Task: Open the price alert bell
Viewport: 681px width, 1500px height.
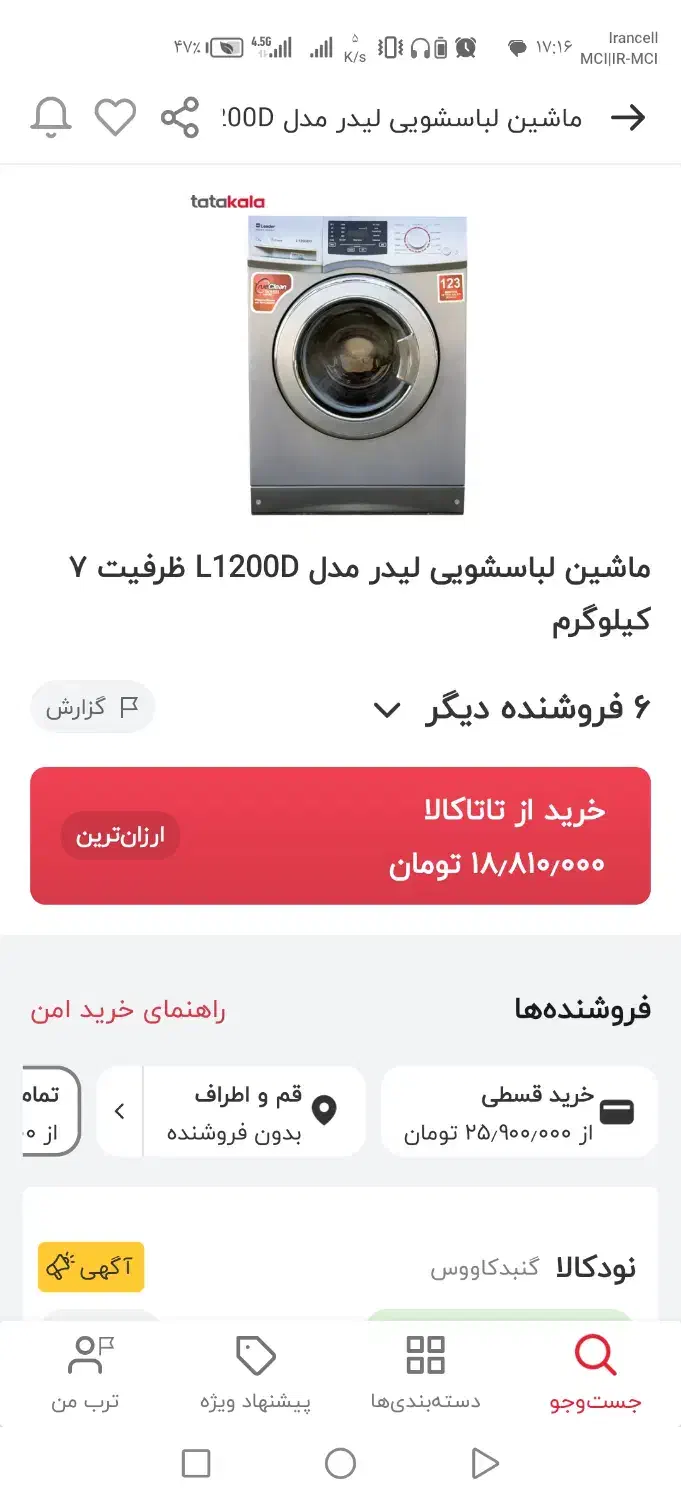Action: [51, 118]
